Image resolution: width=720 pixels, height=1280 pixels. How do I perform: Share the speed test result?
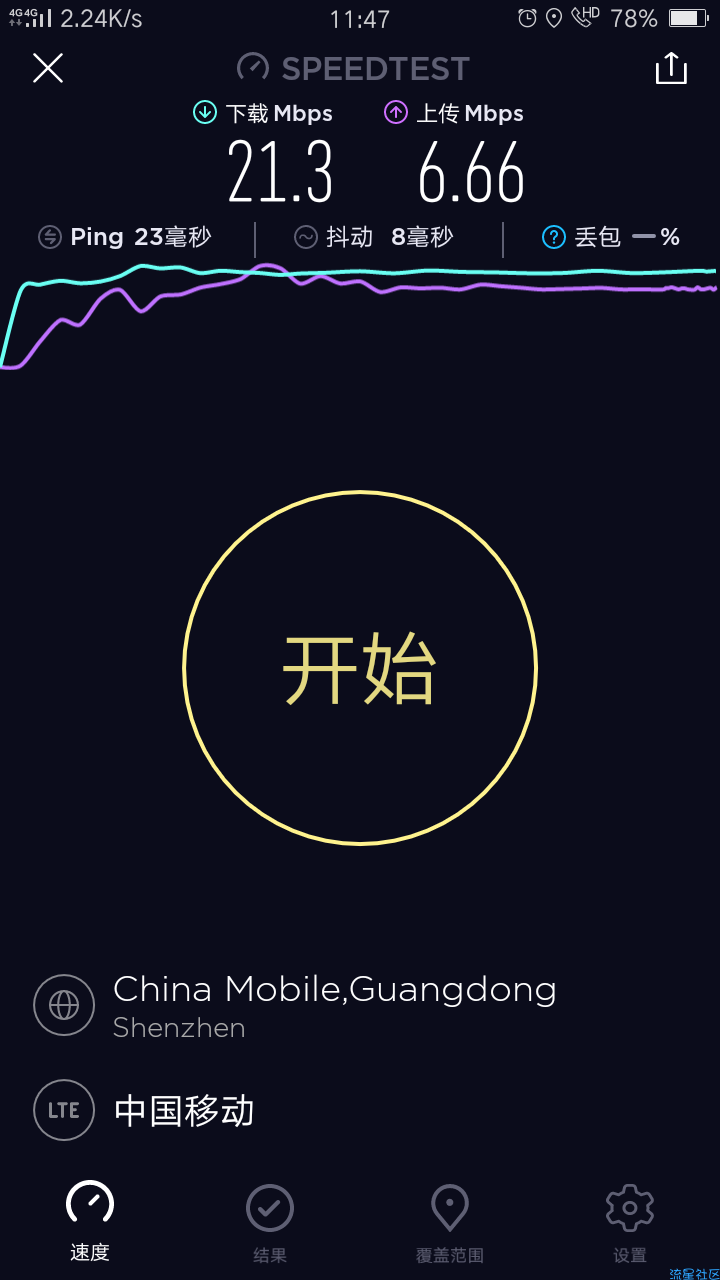pos(671,68)
